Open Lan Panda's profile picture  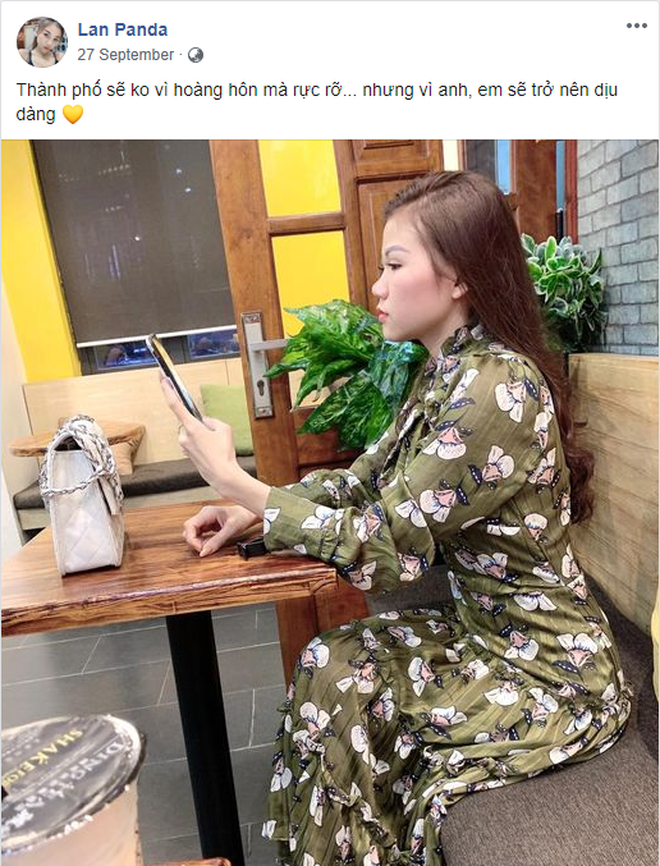click(x=41, y=42)
